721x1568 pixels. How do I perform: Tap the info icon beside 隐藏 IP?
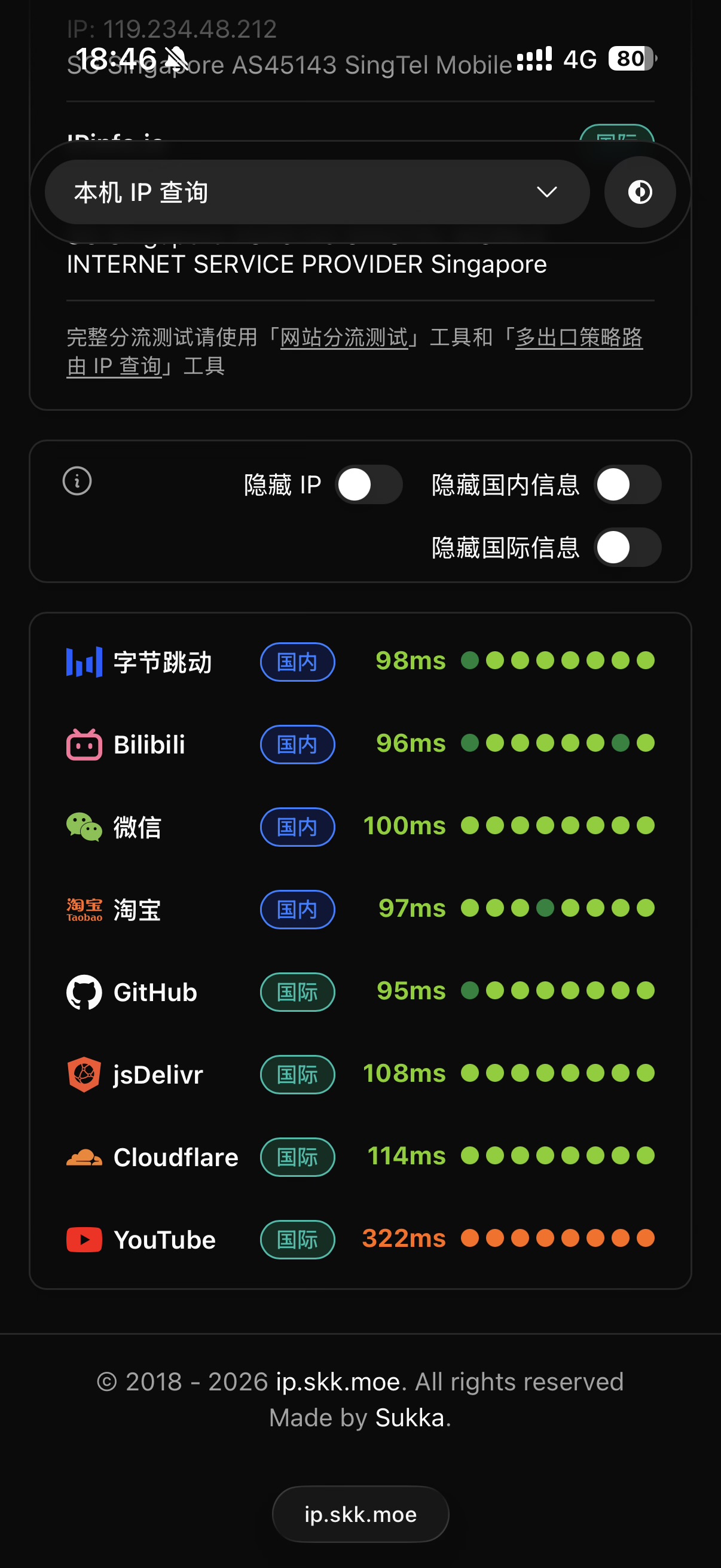point(77,481)
